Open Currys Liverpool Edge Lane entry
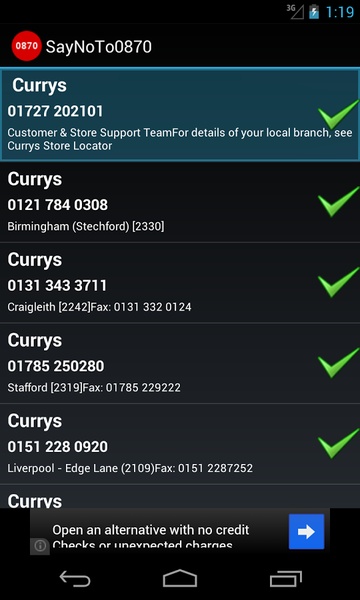 (x=180, y=444)
